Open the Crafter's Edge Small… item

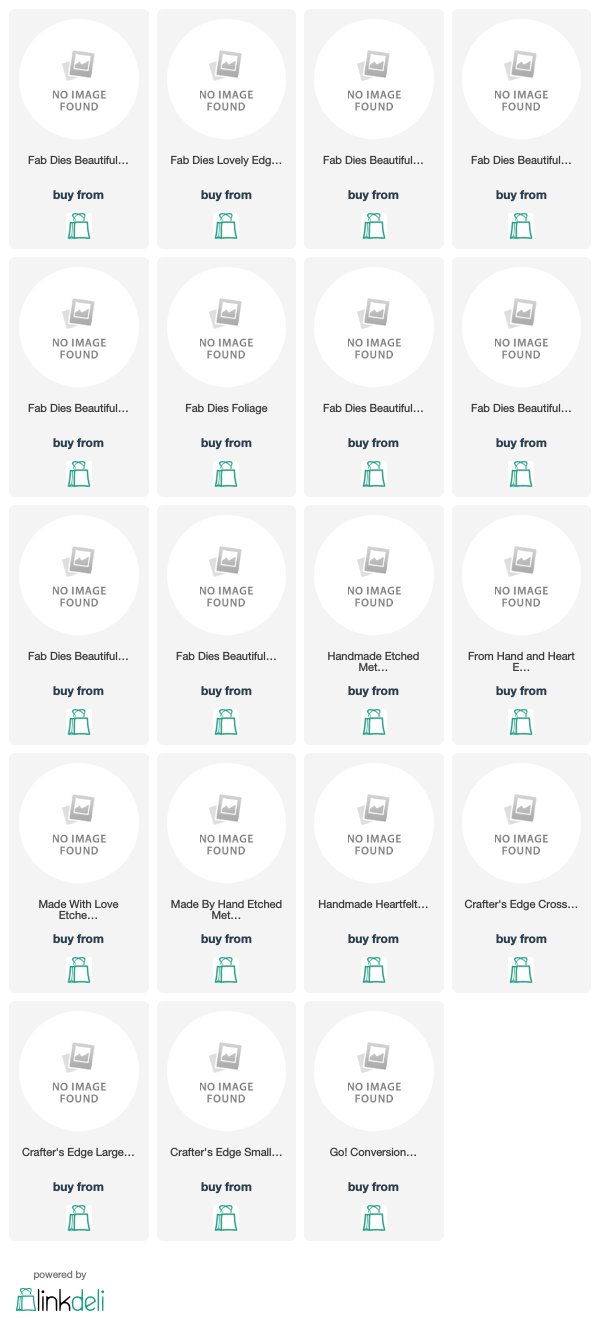(226, 1121)
